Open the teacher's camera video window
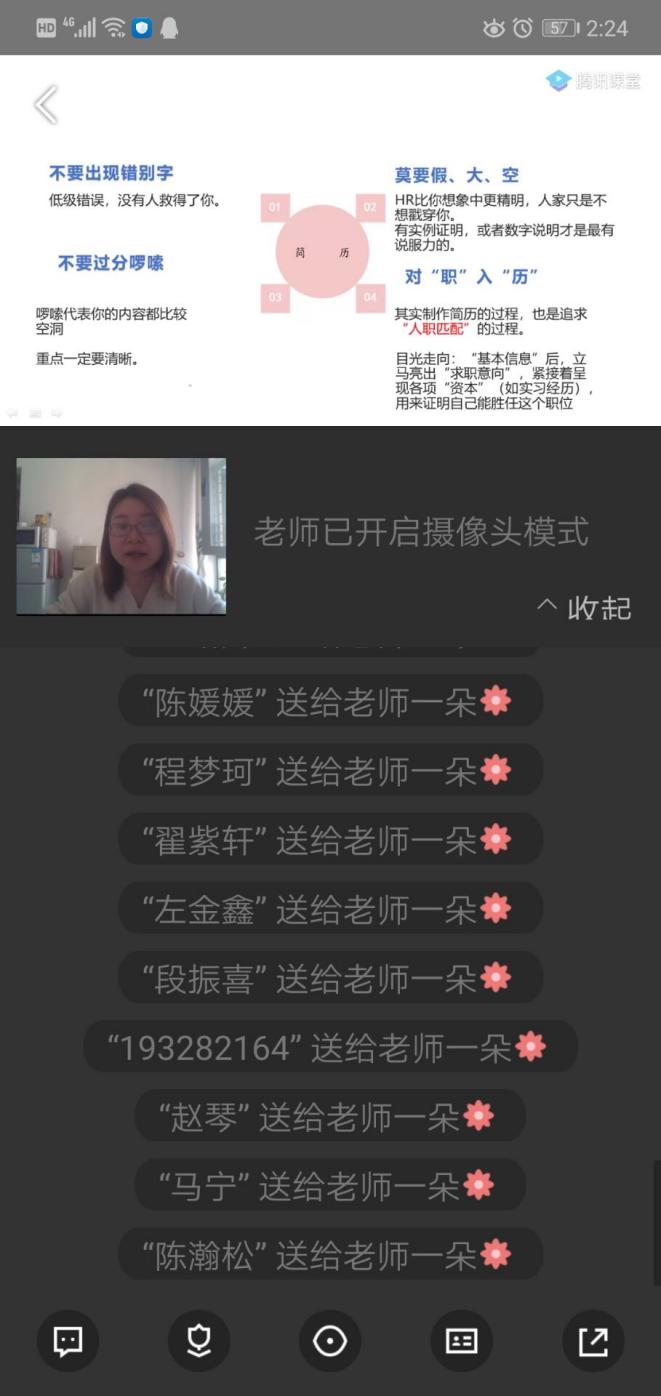Viewport: 661px width, 1396px height. tap(121, 536)
